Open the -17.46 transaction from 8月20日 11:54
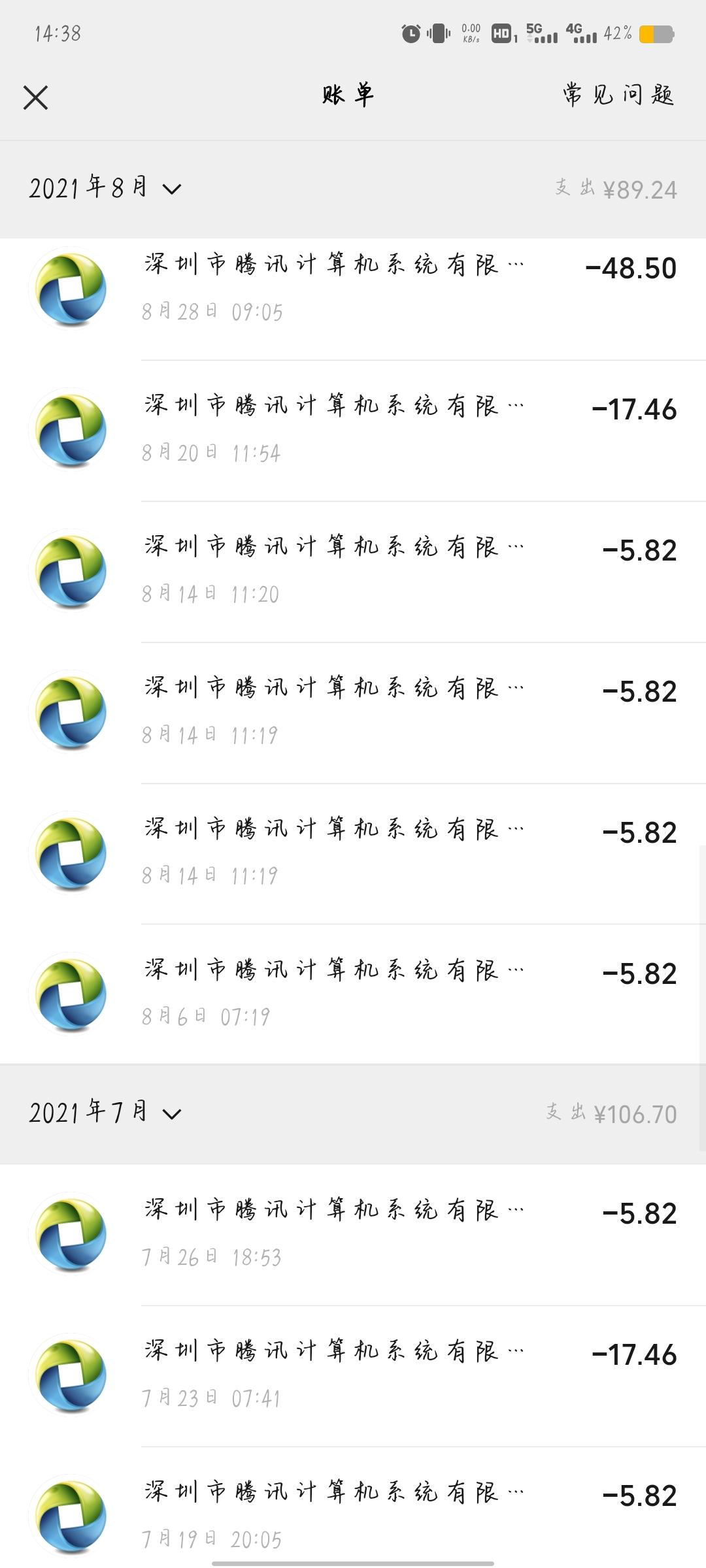Screen dimensions: 706x1568 (x=353, y=431)
